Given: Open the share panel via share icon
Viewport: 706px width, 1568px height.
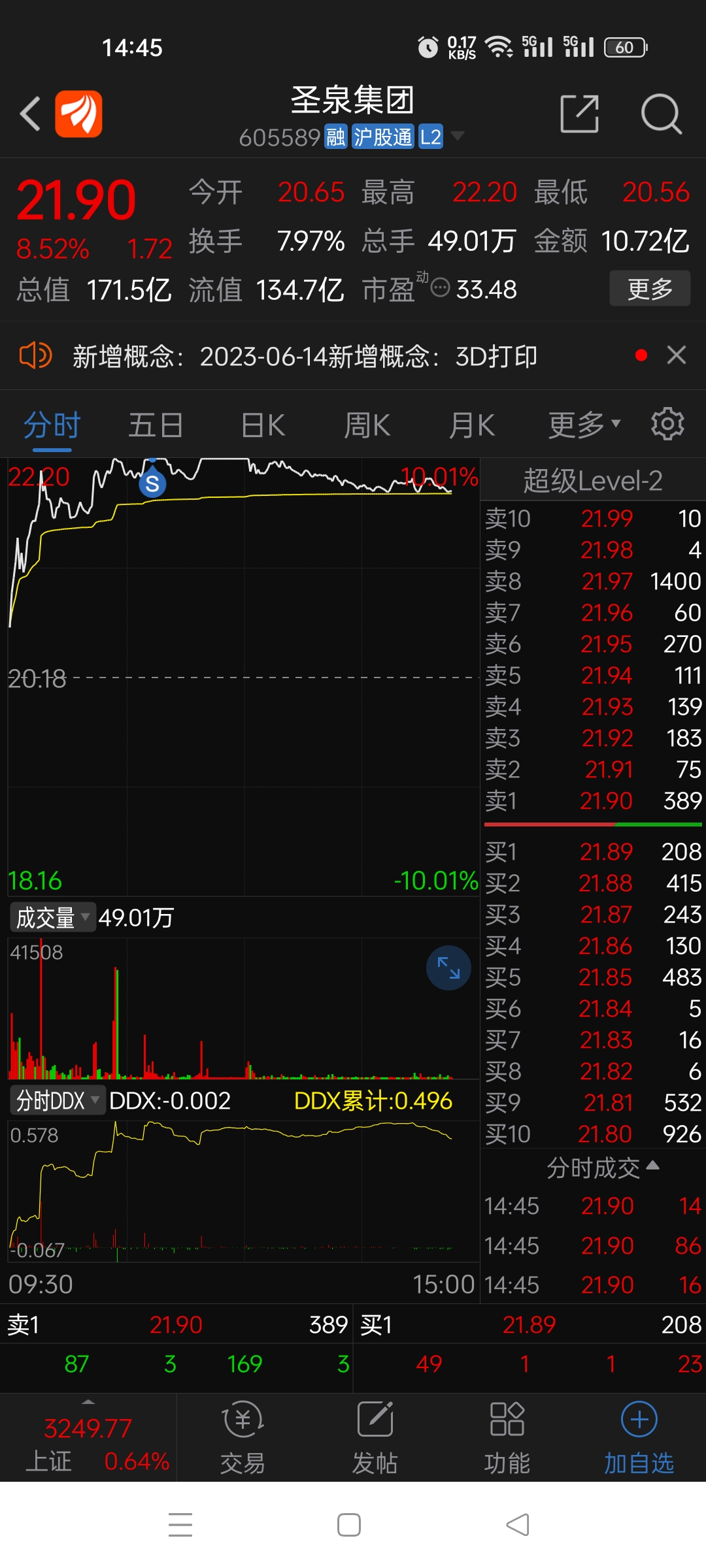Looking at the screenshot, I should (x=579, y=112).
